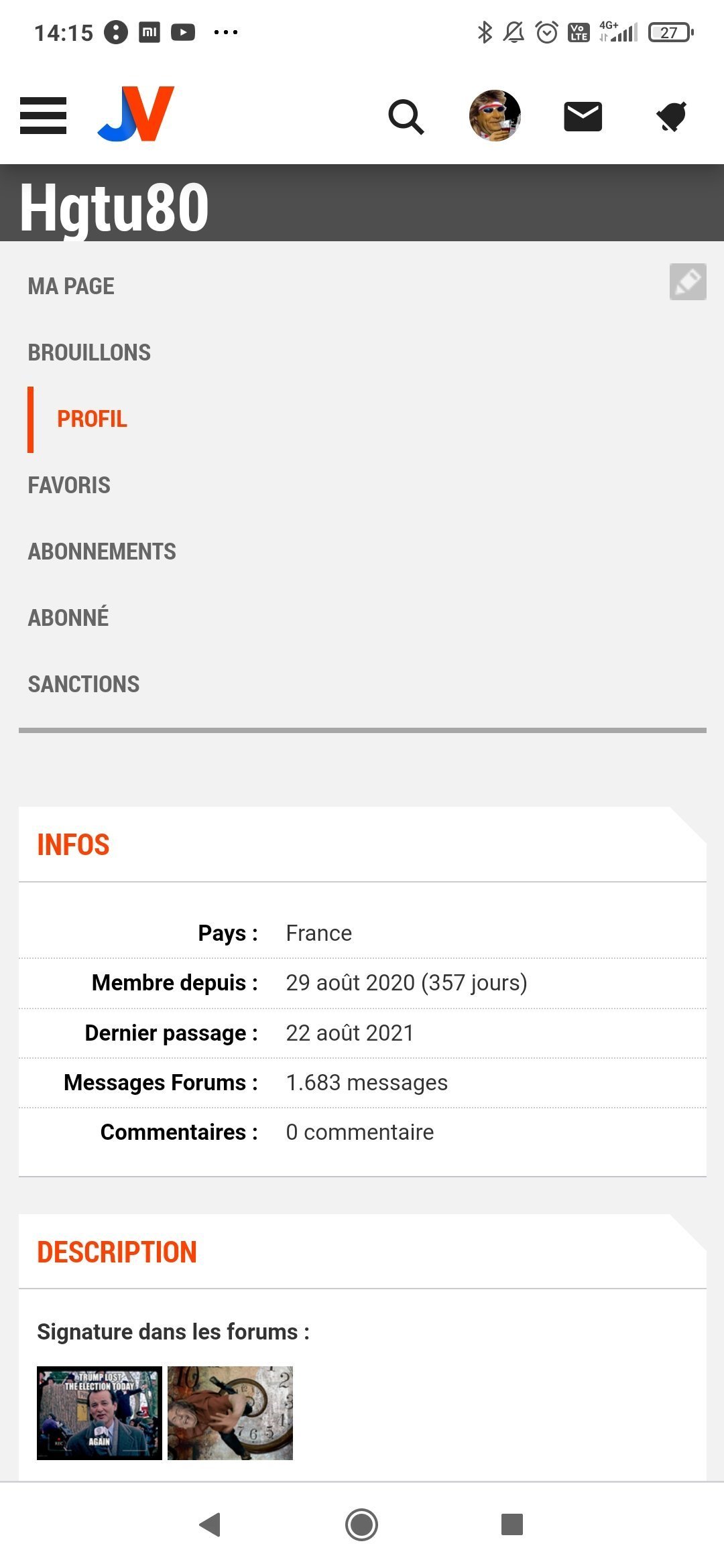Image resolution: width=724 pixels, height=1568 pixels.
Task: Go to the Favoris tab
Action: click(69, 485)
